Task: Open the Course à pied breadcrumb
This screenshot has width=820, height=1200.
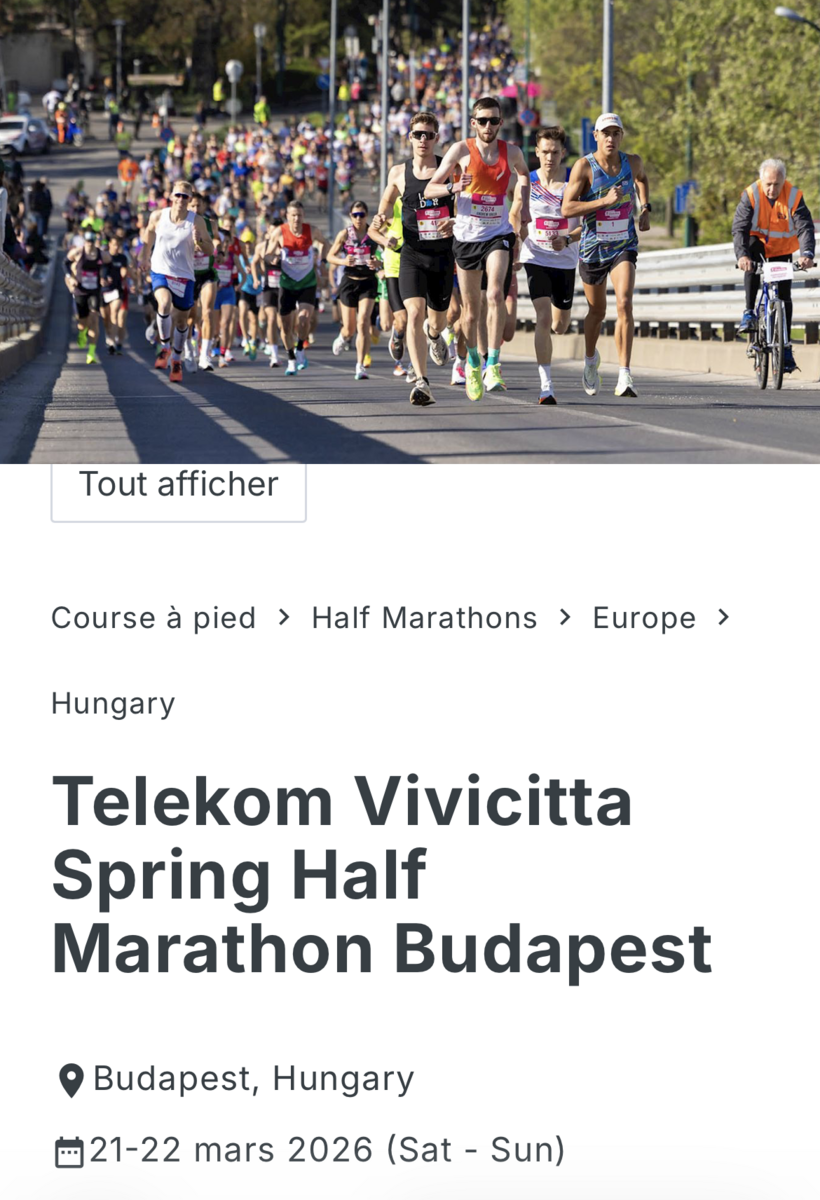Action: coord(153,618)
